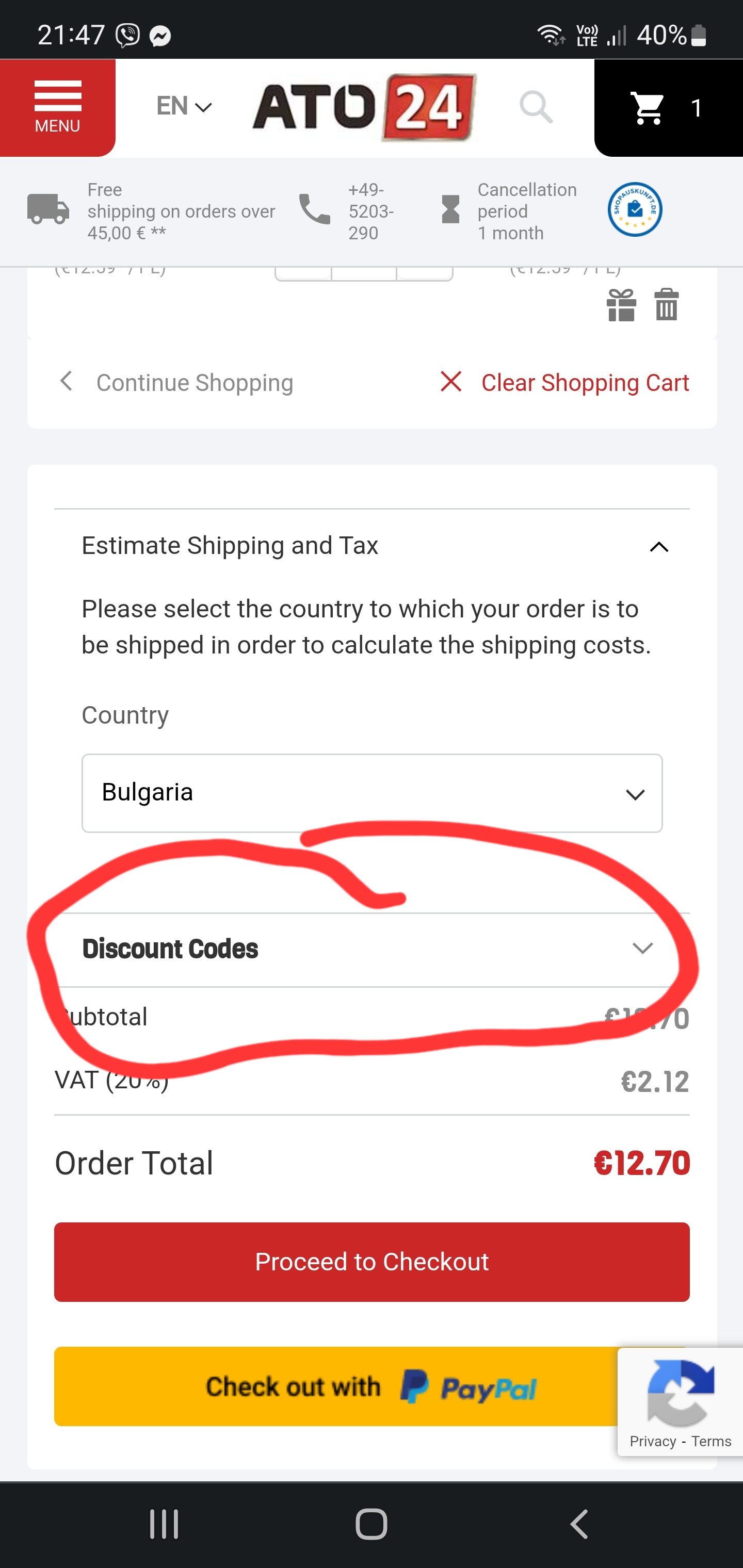
Task: Delete the item with the trash icon
Action: (666, 305)
